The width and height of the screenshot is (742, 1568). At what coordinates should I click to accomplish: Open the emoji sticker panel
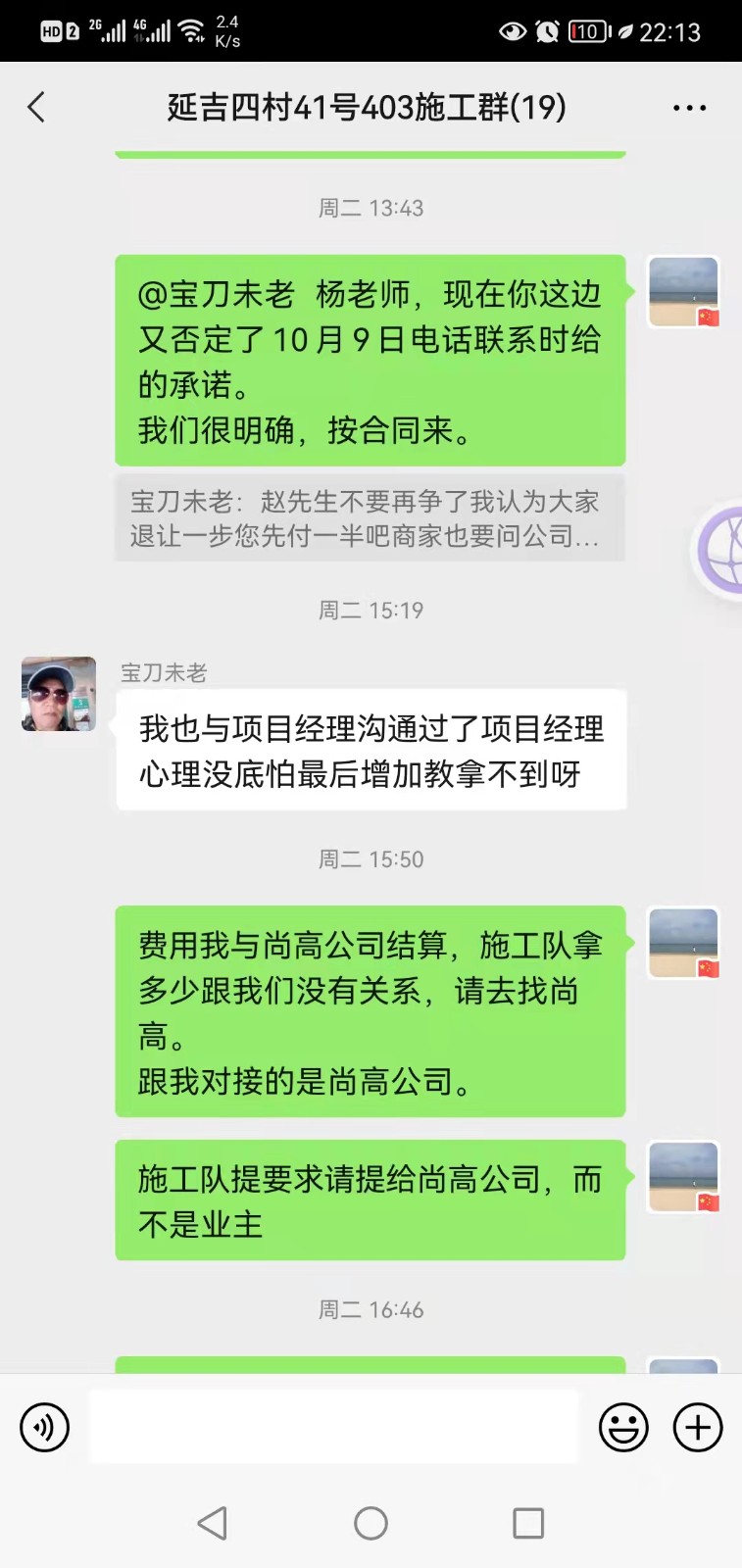click(x=623, y=1427)
